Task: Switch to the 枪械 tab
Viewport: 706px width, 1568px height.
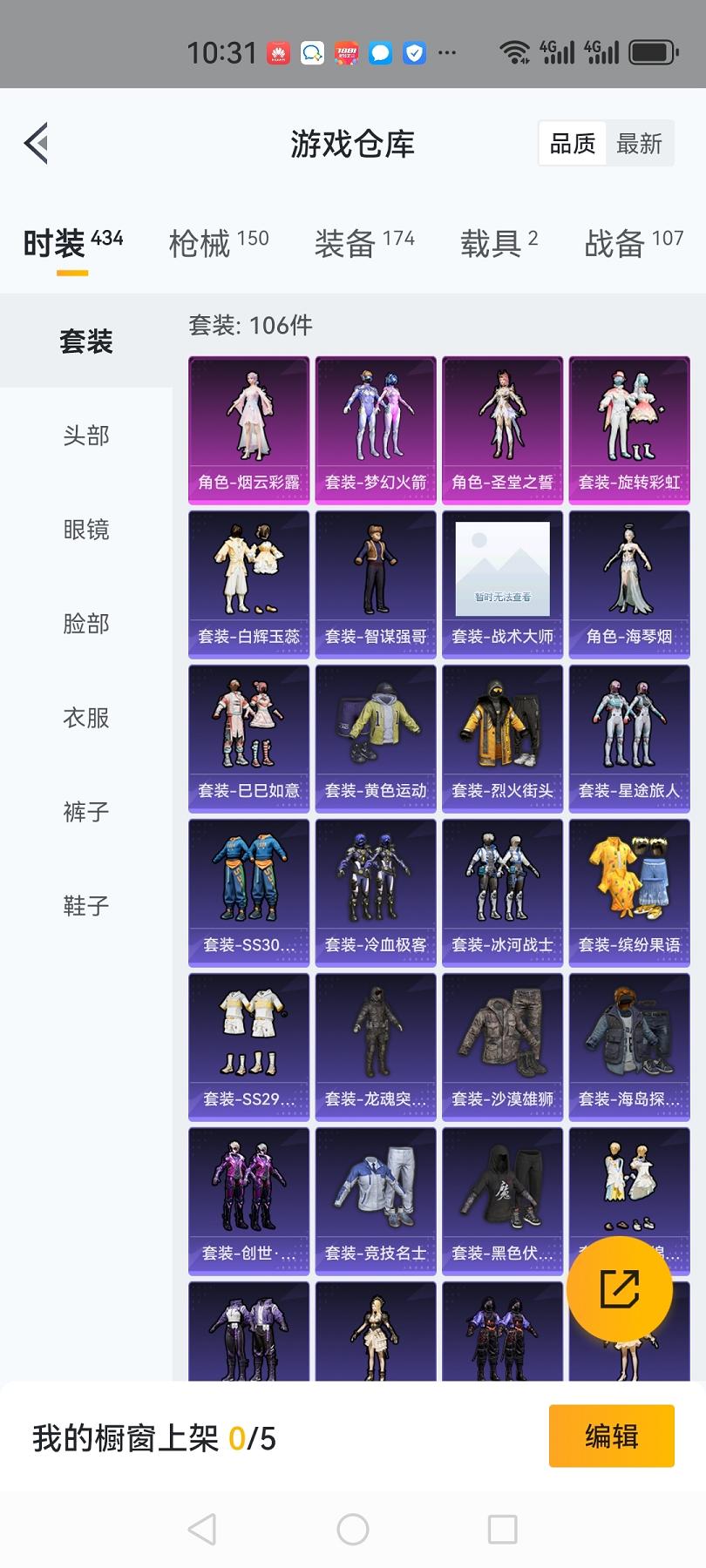Action: click(x=218, y=243)
